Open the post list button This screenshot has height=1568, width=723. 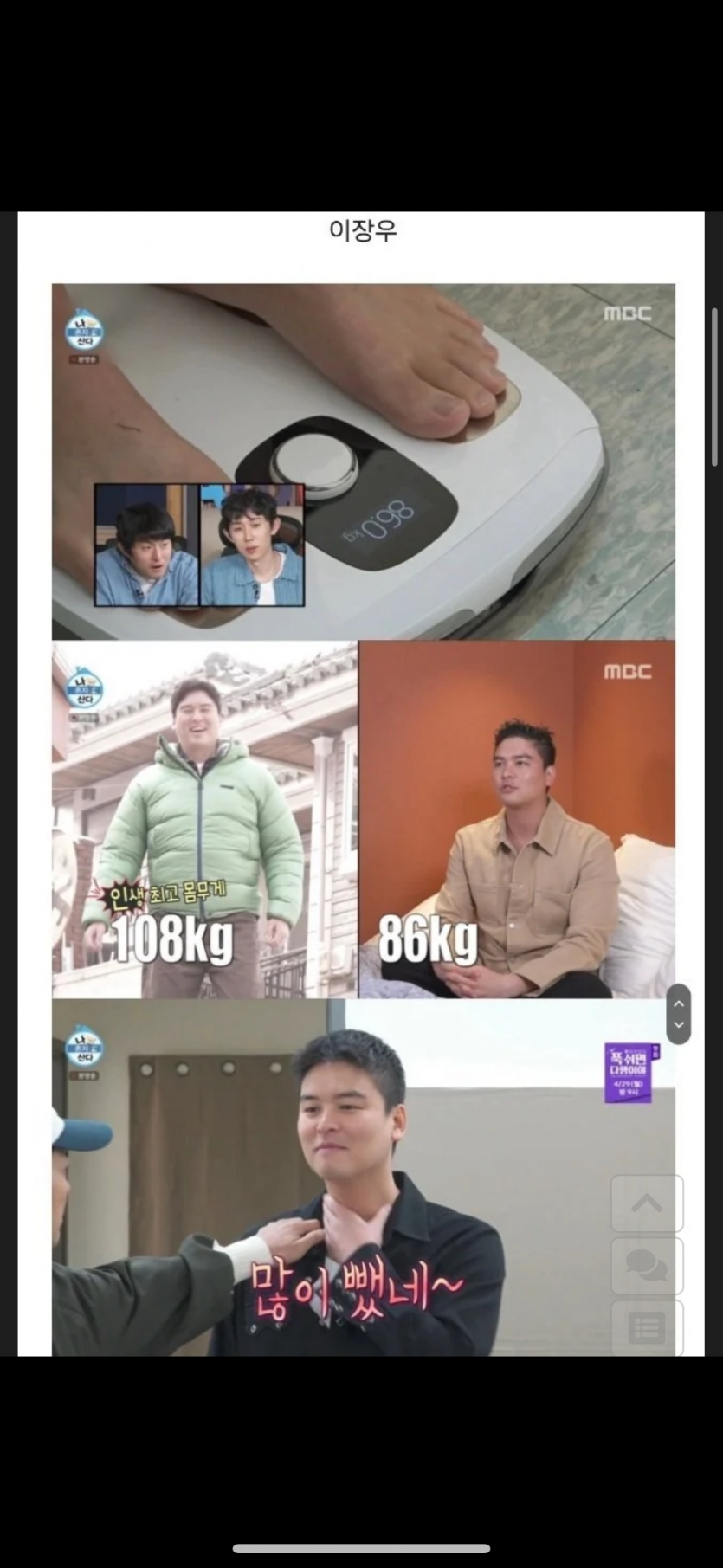tap(647, 1326)
